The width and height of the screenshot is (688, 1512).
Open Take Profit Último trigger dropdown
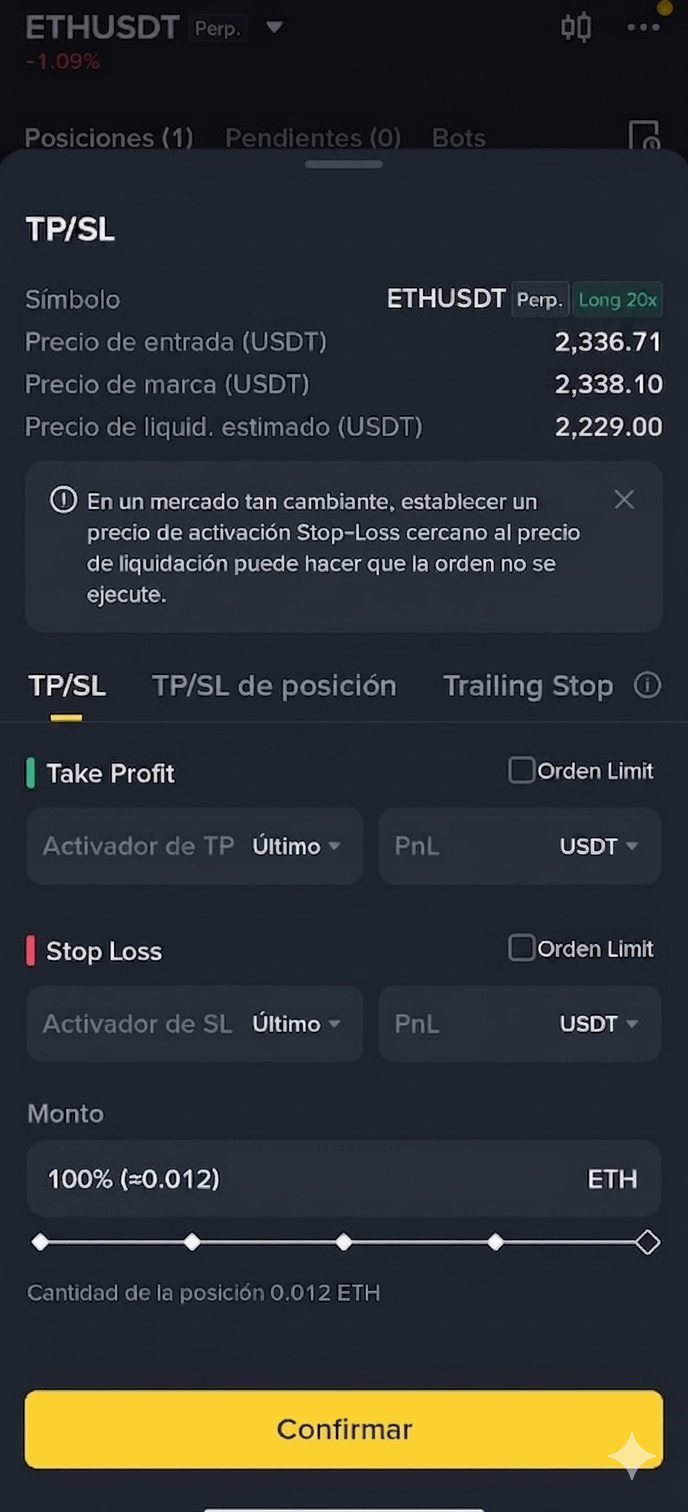(x=296, y=846)
